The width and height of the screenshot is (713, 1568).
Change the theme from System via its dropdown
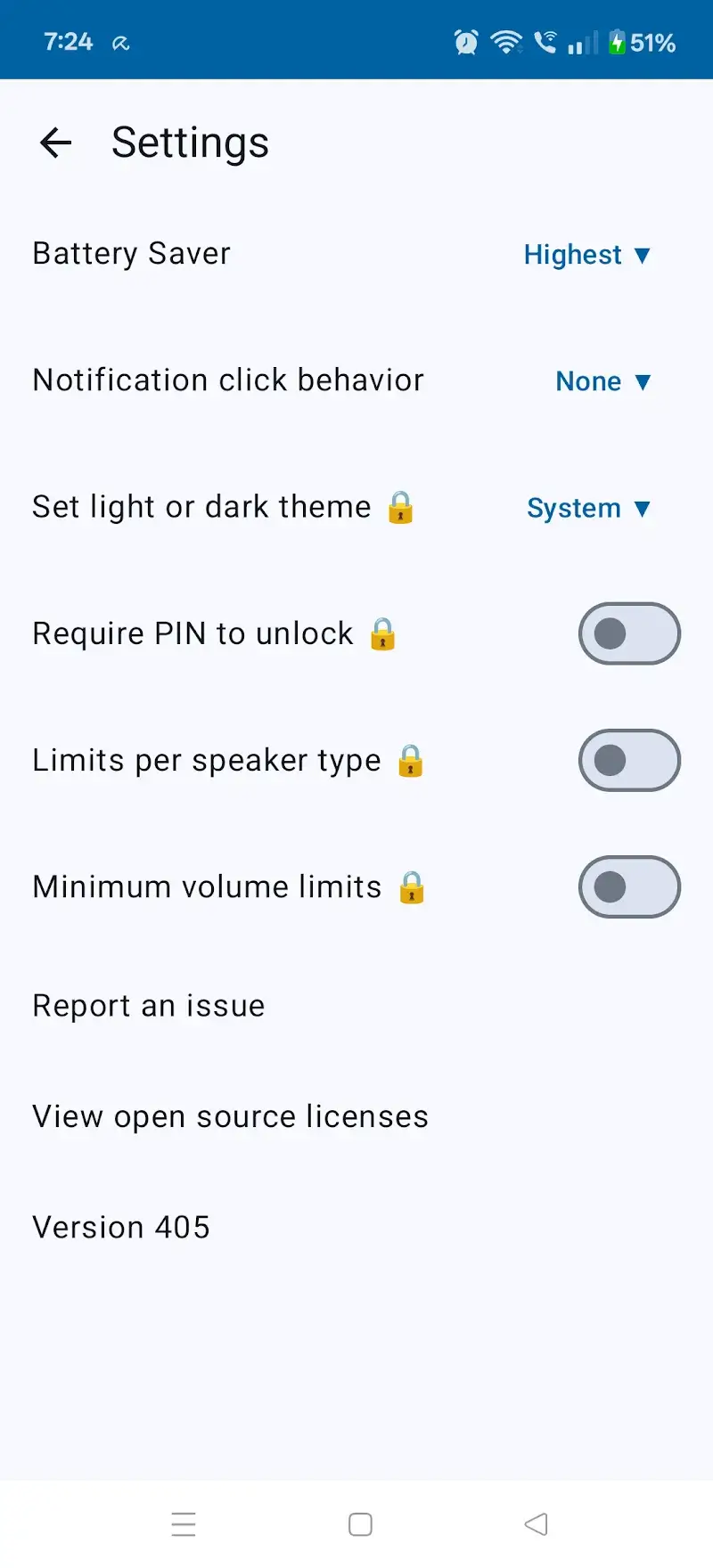(588, 509)
